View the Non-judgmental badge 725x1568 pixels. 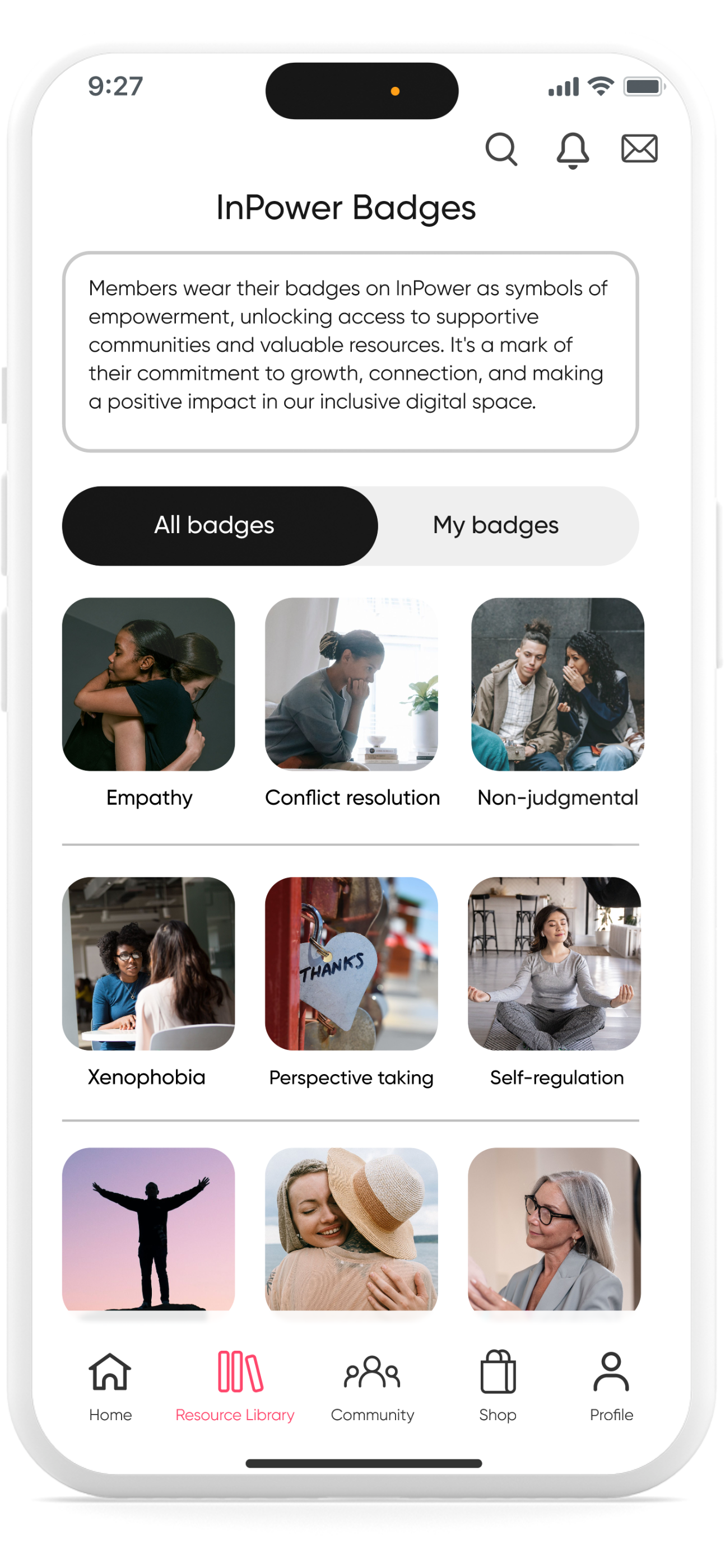pyautogui.click(x=557, y=684)
